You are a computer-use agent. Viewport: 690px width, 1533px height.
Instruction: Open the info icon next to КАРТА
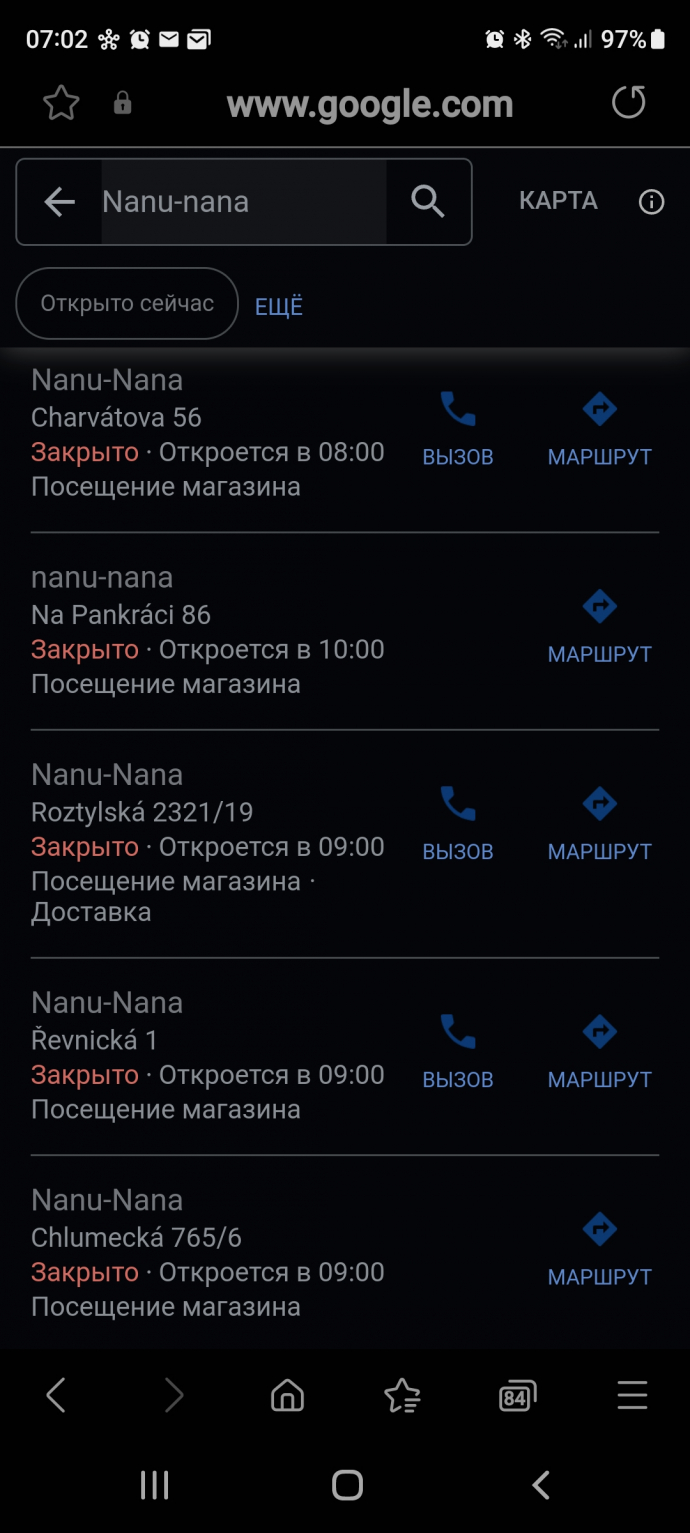pyautogui.click(x=651, y=202)
